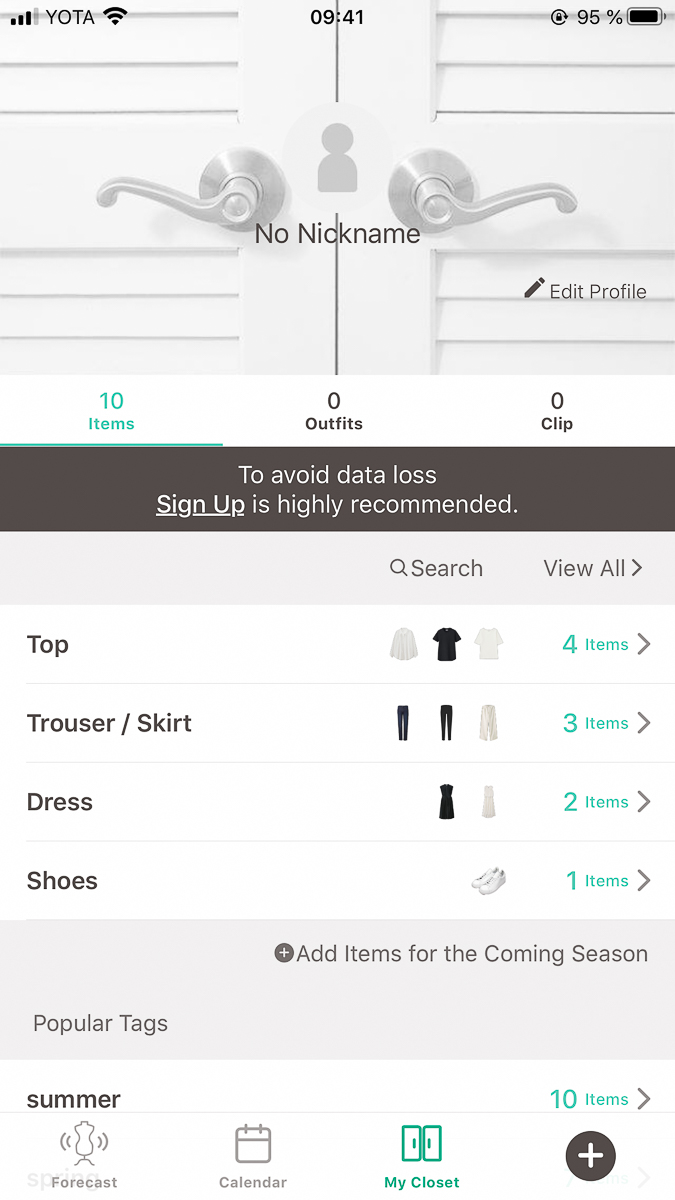This screenshot has width=675, height=1200.
Task: Add Items for the Coming Season
Action: point(461,954)
